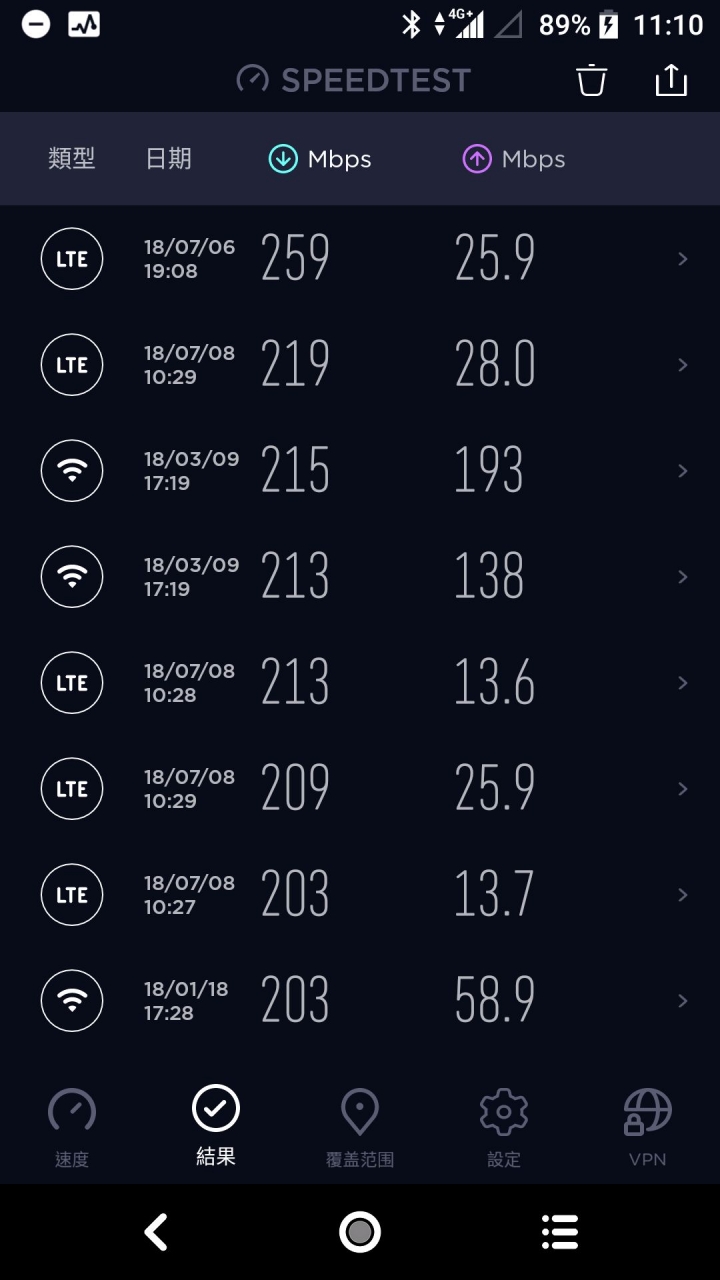This screenshot has height=1280, width=720.
Task: Open the LTE result with 209 download
Action: 360,789
